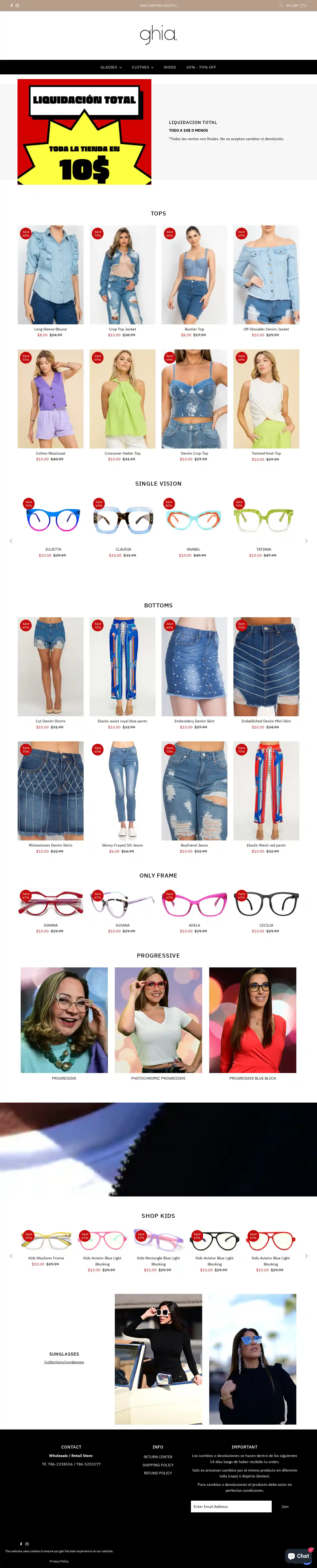View the Long Sleeve Blouse product

click(x=50, y=275)
